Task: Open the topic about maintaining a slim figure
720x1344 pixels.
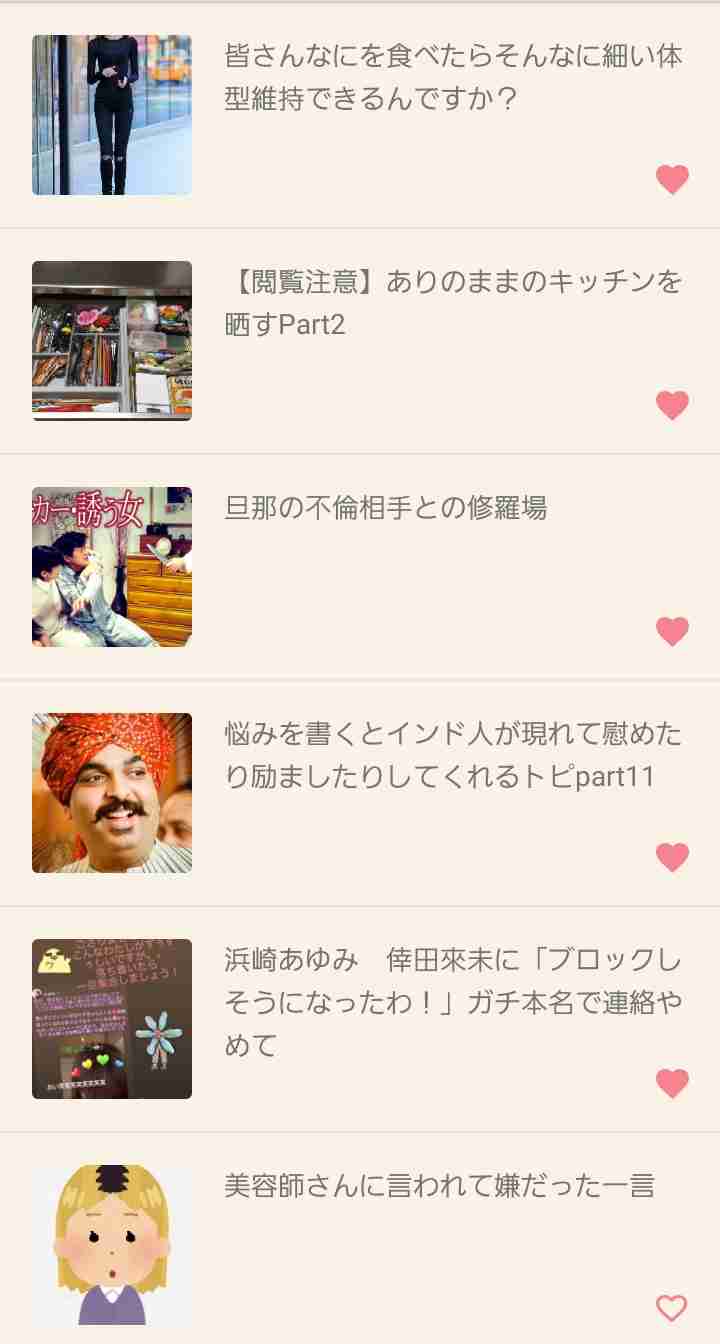Action: pyautogui.click(x=452, y=78)
